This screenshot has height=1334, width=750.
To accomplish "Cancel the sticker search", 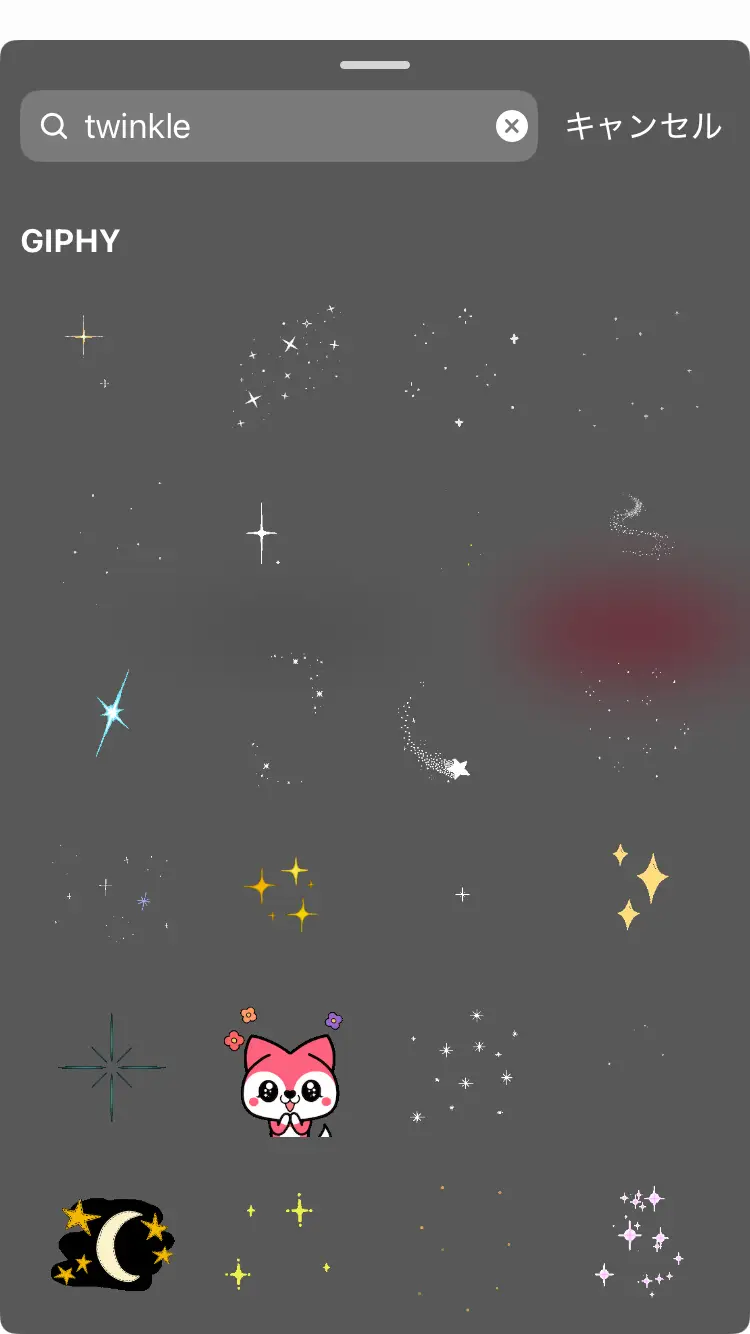I will point(643,126).
